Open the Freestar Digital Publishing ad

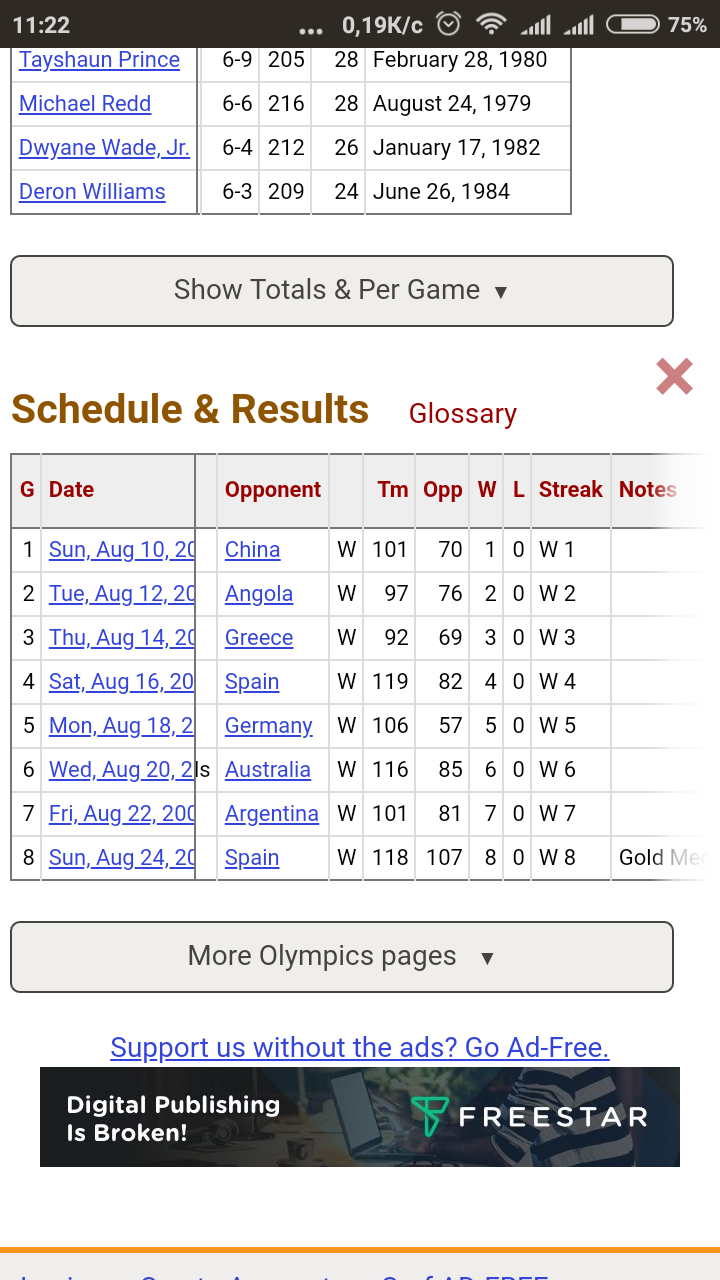[360, 1117]
